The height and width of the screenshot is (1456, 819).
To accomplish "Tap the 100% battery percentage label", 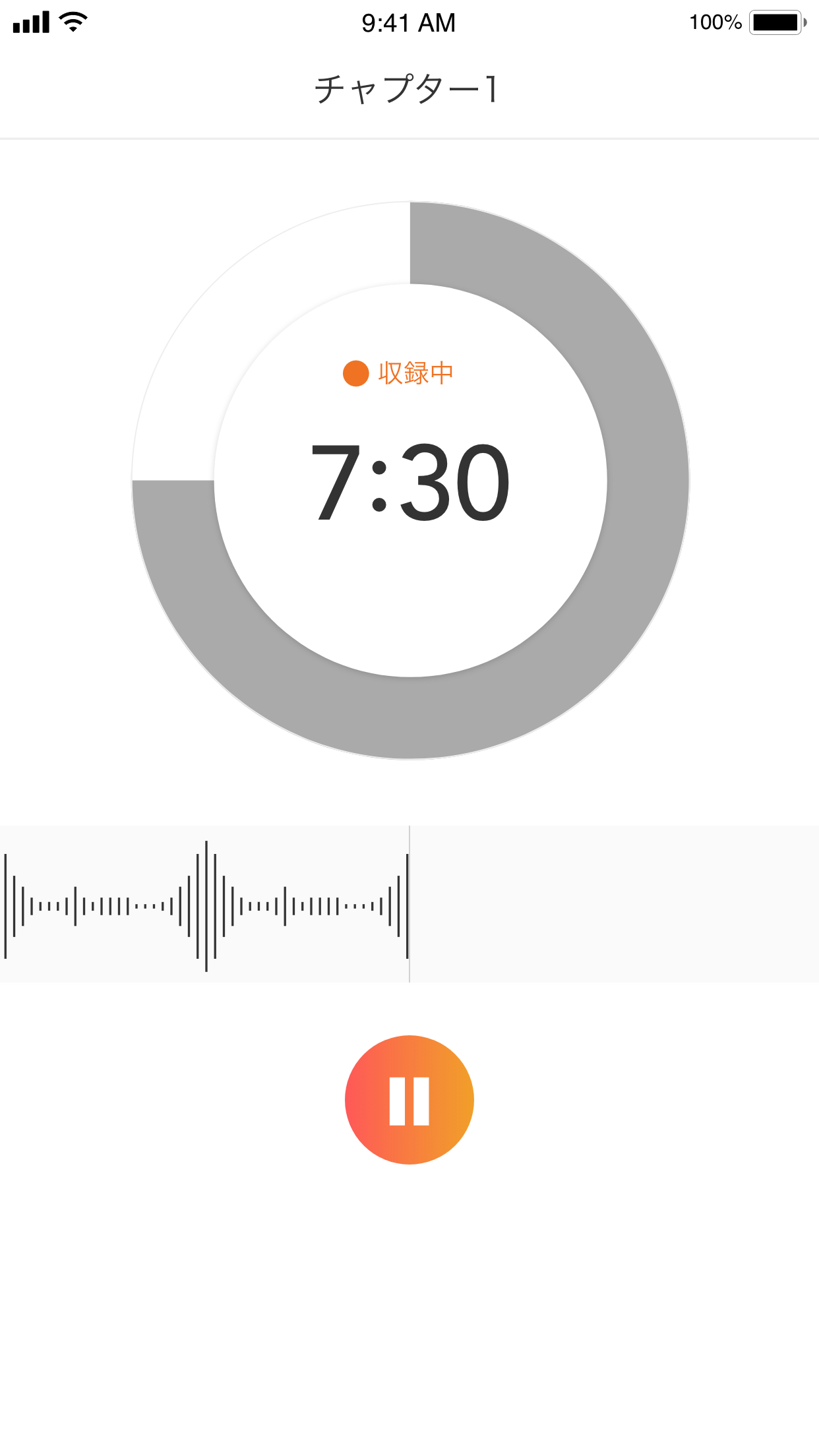I will click(716, 21).
